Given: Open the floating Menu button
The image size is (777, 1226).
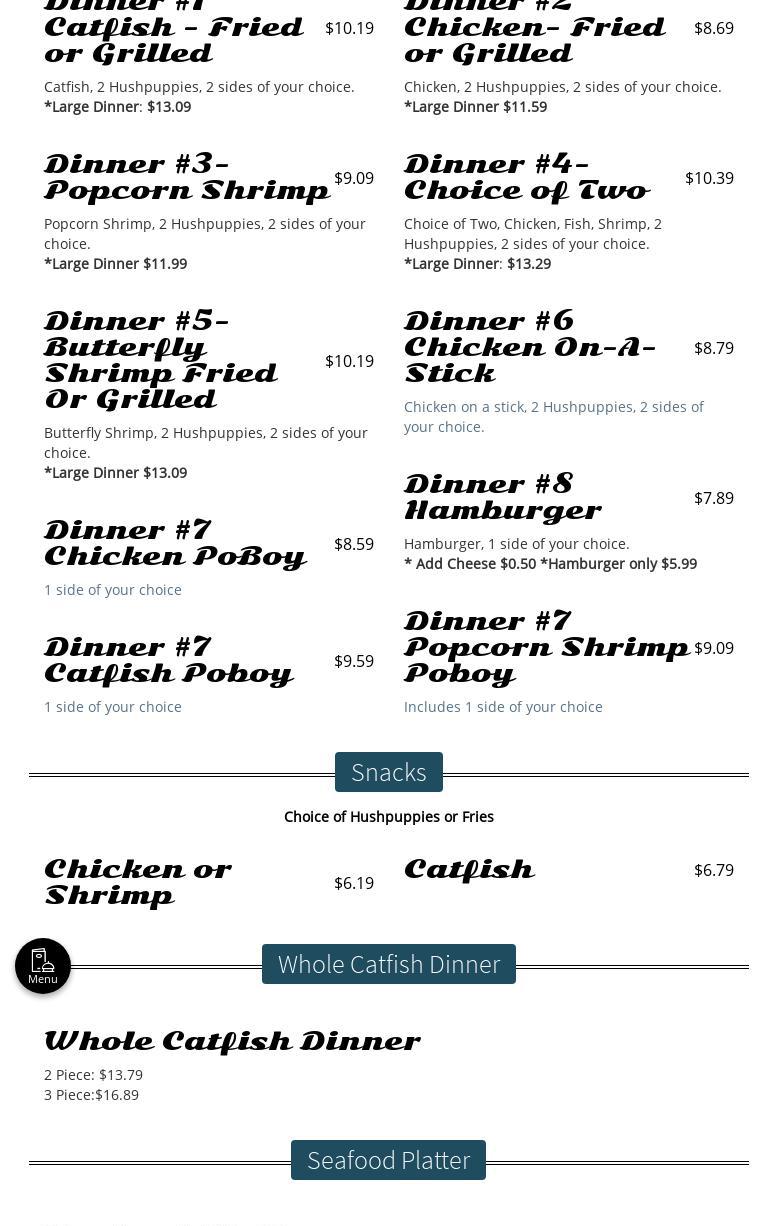Looking at the screenshot, I should pos(43,965).
